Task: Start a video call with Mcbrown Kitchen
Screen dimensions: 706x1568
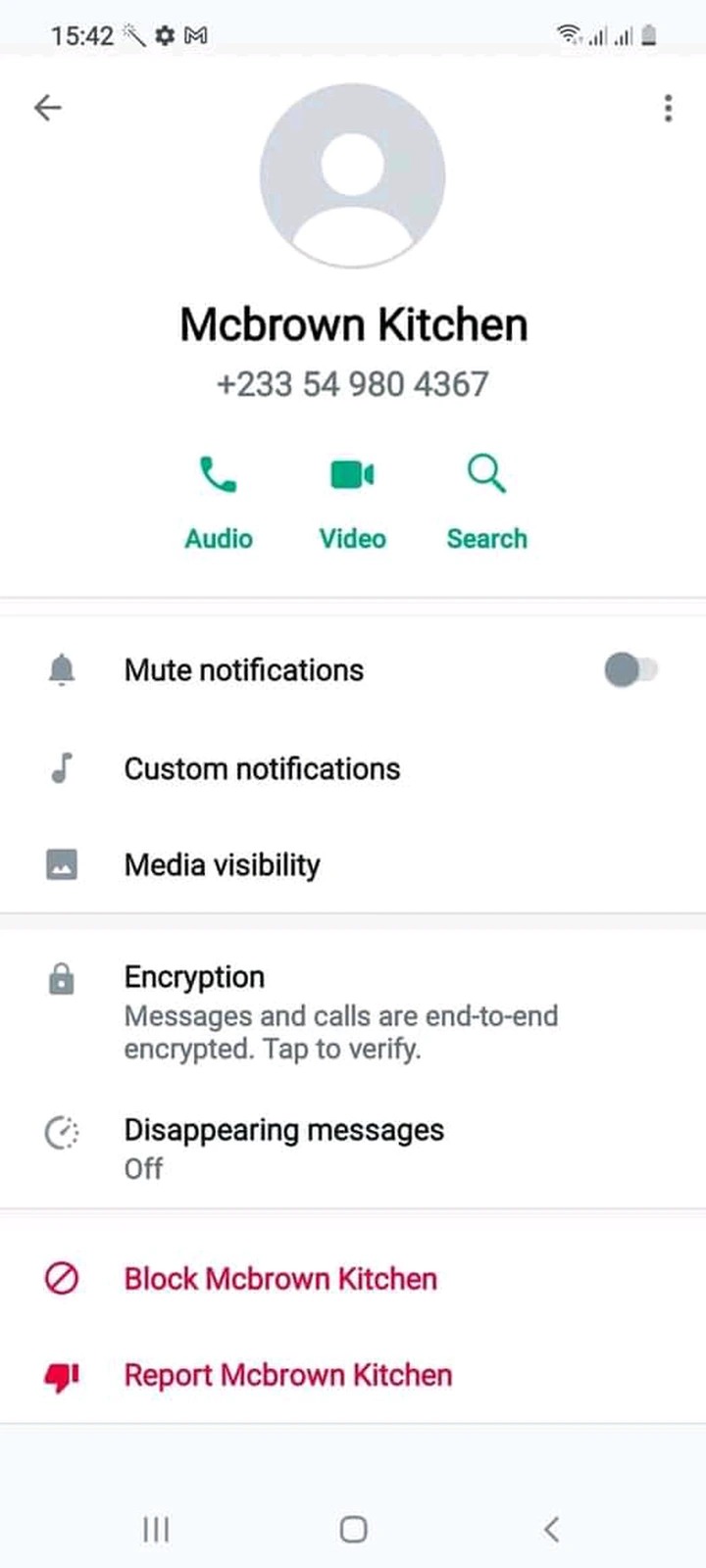Action: pyautogui.click(x=352, y=501)
